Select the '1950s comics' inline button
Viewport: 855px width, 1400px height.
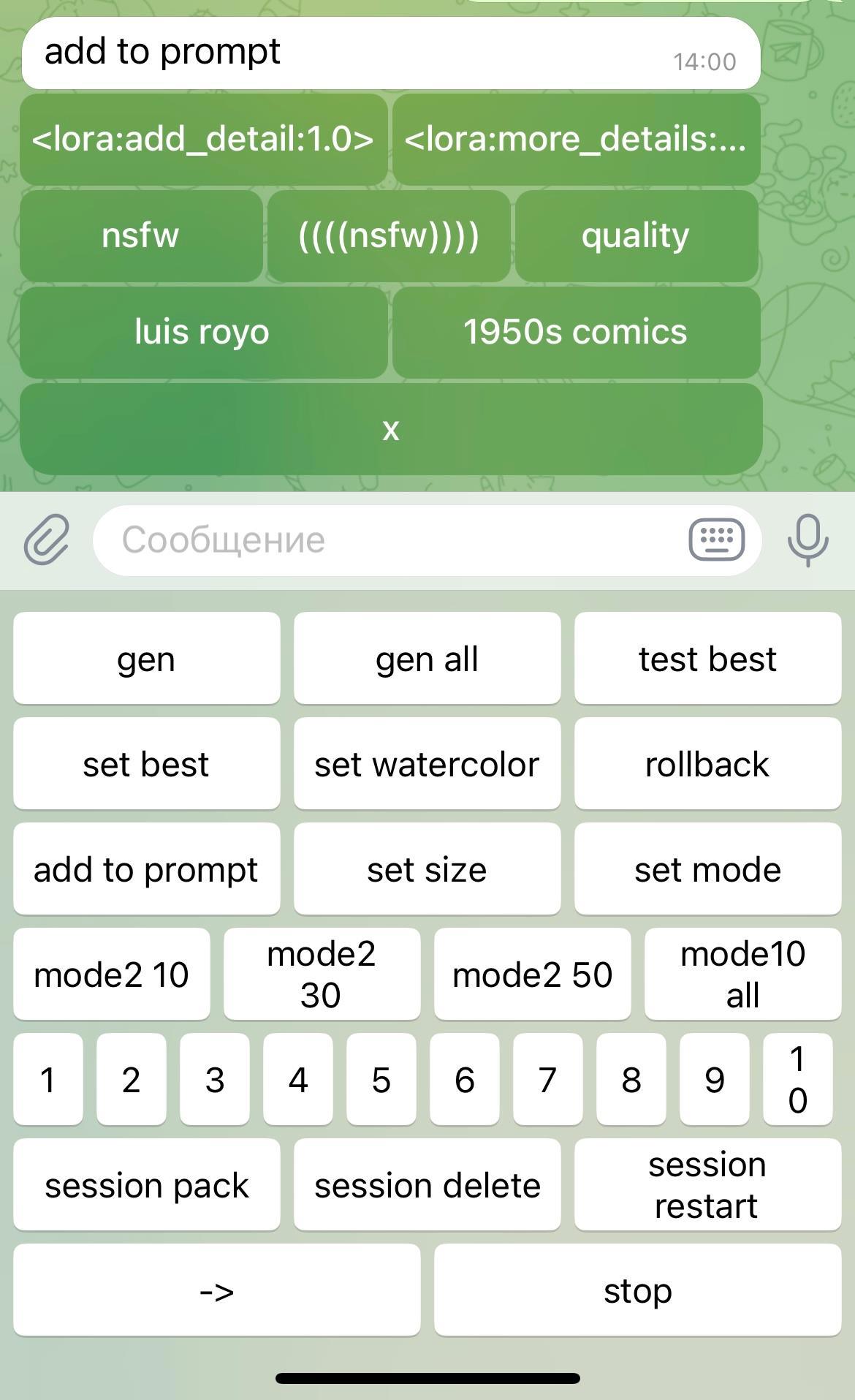576,332
